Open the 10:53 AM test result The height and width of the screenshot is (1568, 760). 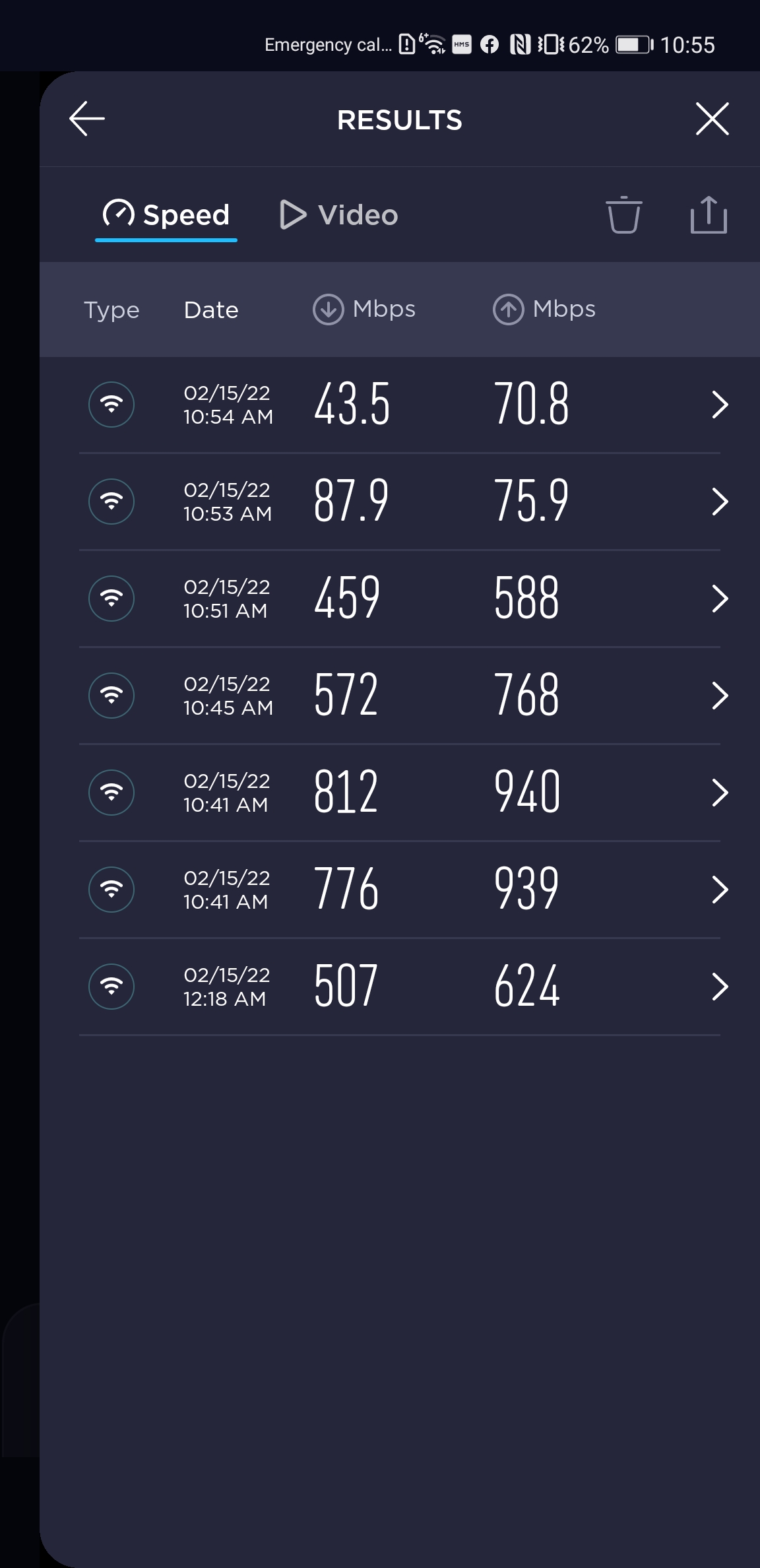click(x=400, y=502)
